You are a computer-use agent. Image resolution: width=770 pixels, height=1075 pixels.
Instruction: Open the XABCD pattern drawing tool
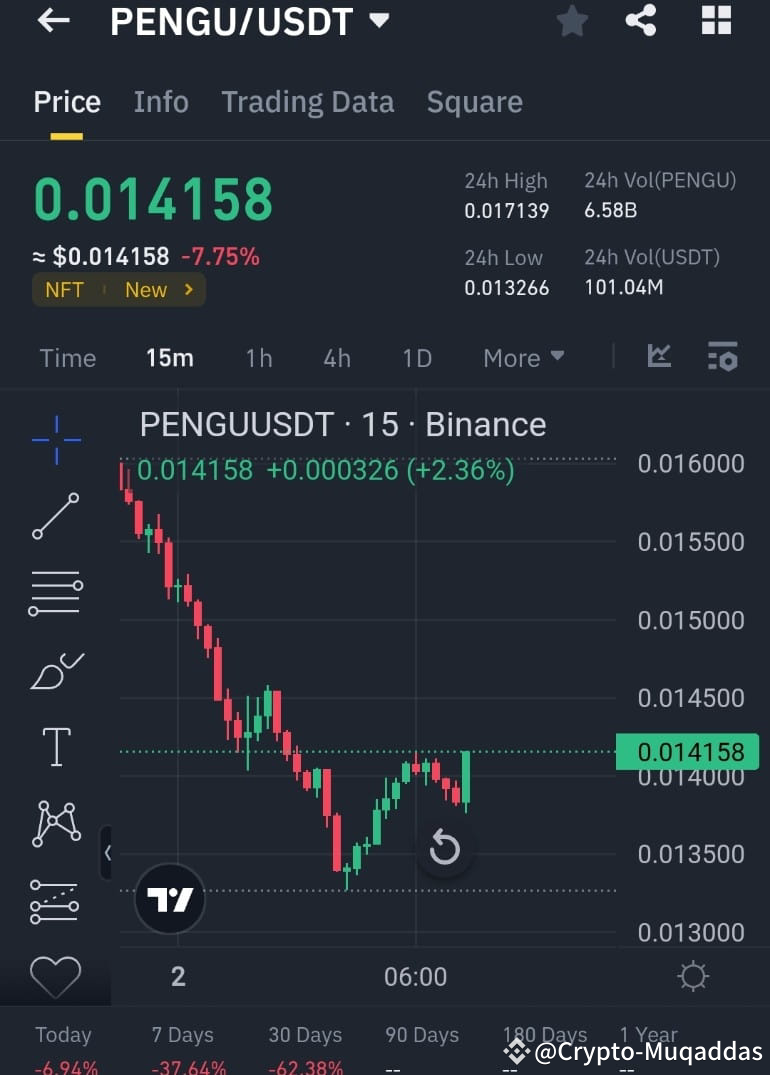[55, 823]
